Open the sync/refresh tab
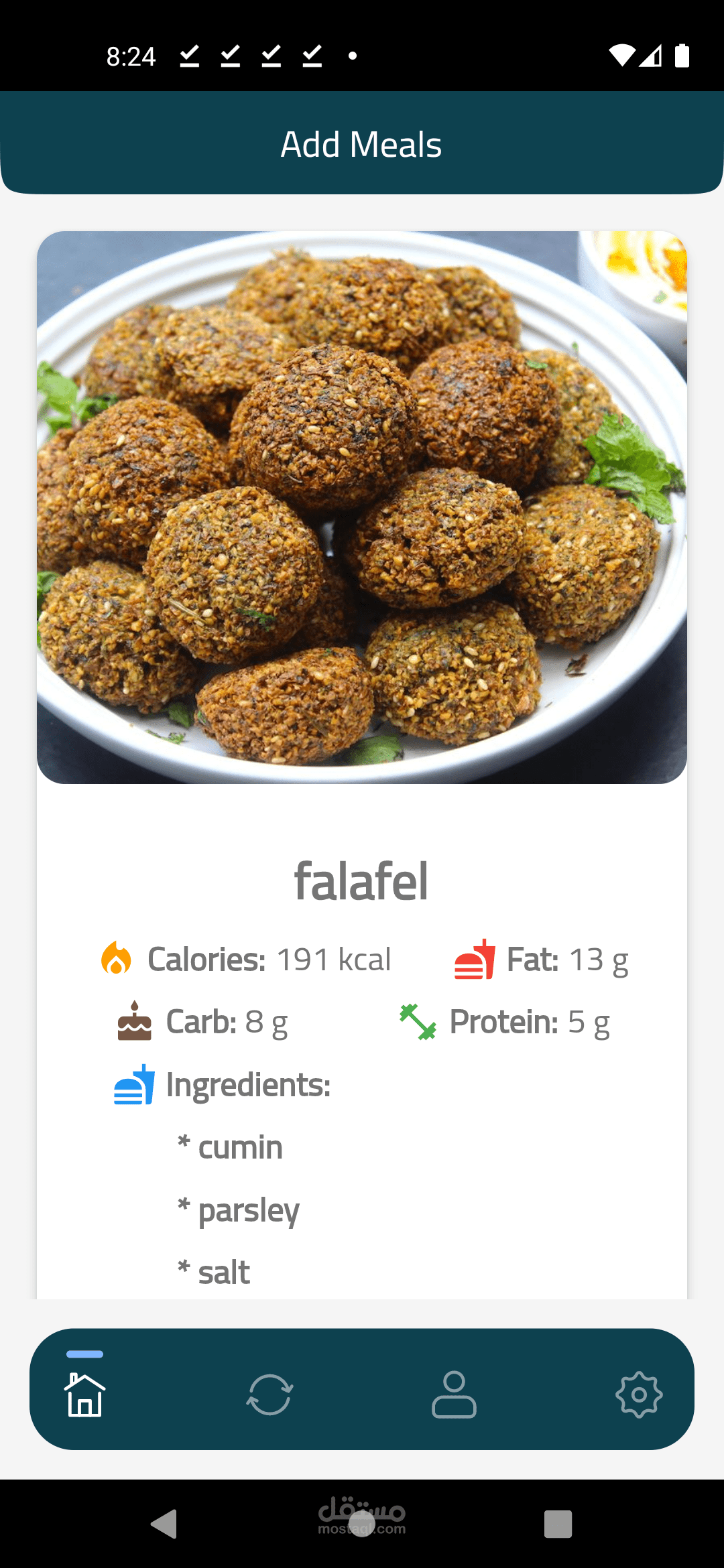Screen dimensions: 724x1568 pos(269,1394)
